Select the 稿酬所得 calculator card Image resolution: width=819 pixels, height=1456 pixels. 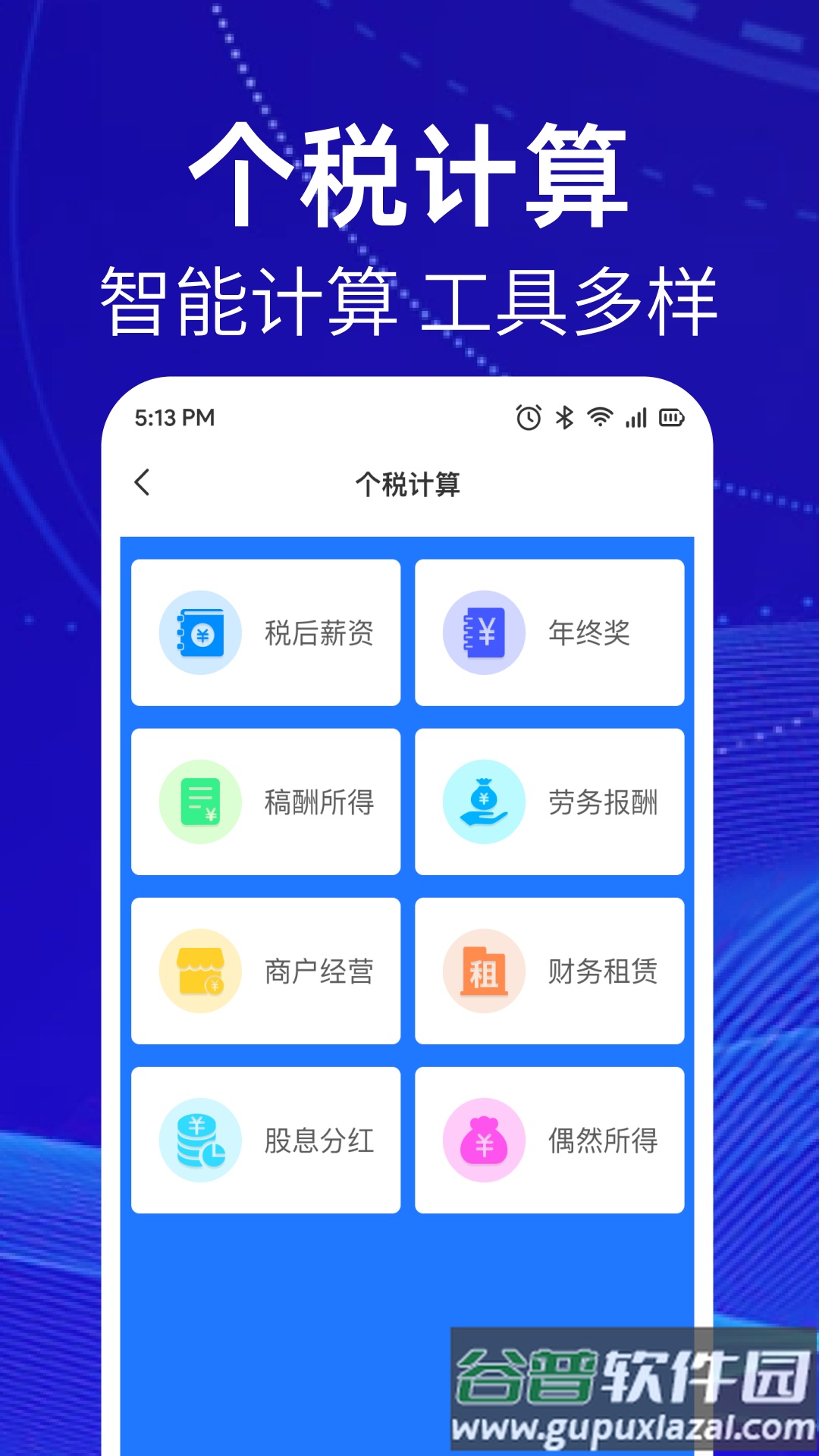click(266, 802)
